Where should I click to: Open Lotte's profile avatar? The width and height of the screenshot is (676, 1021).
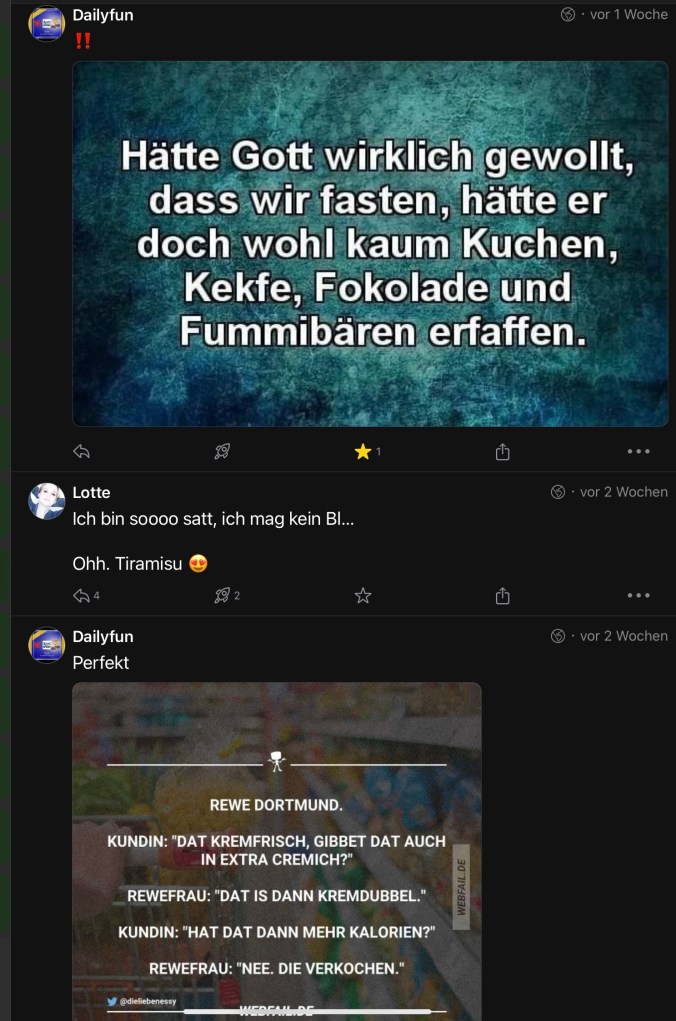pos(47,501)
